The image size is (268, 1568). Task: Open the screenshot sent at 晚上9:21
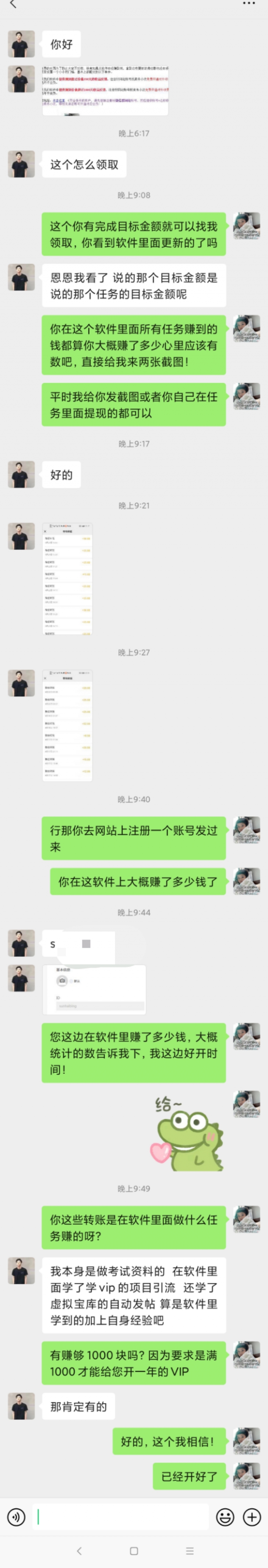(67, 579)
